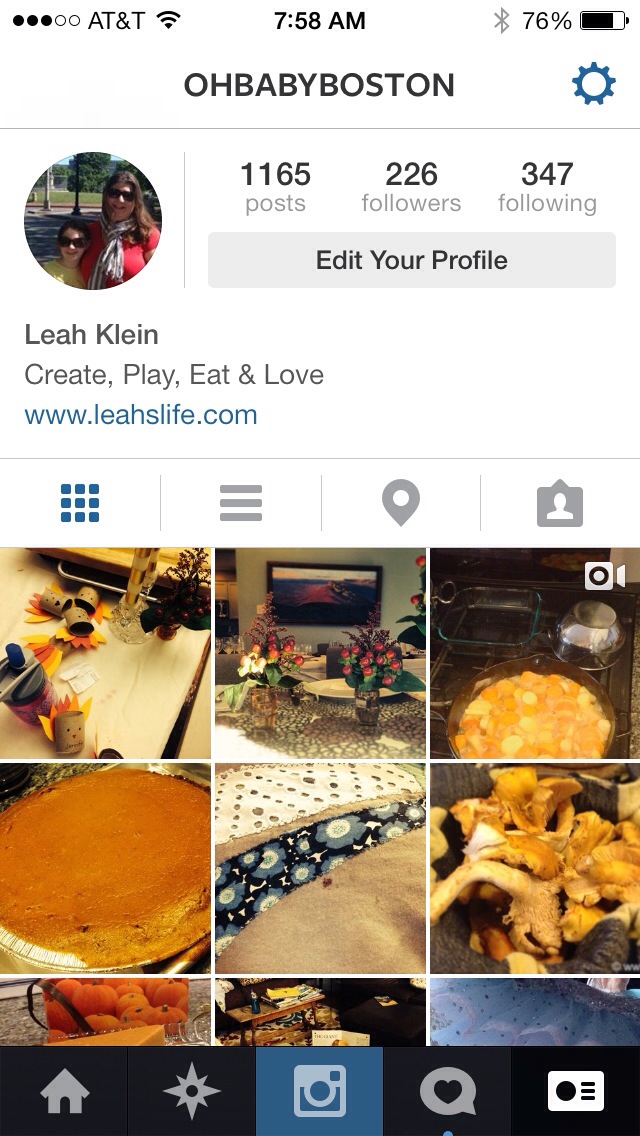The height and width of the screenshot is (1136, 640).
Task: View the 347 following list
Action: [x=547, y=188]
